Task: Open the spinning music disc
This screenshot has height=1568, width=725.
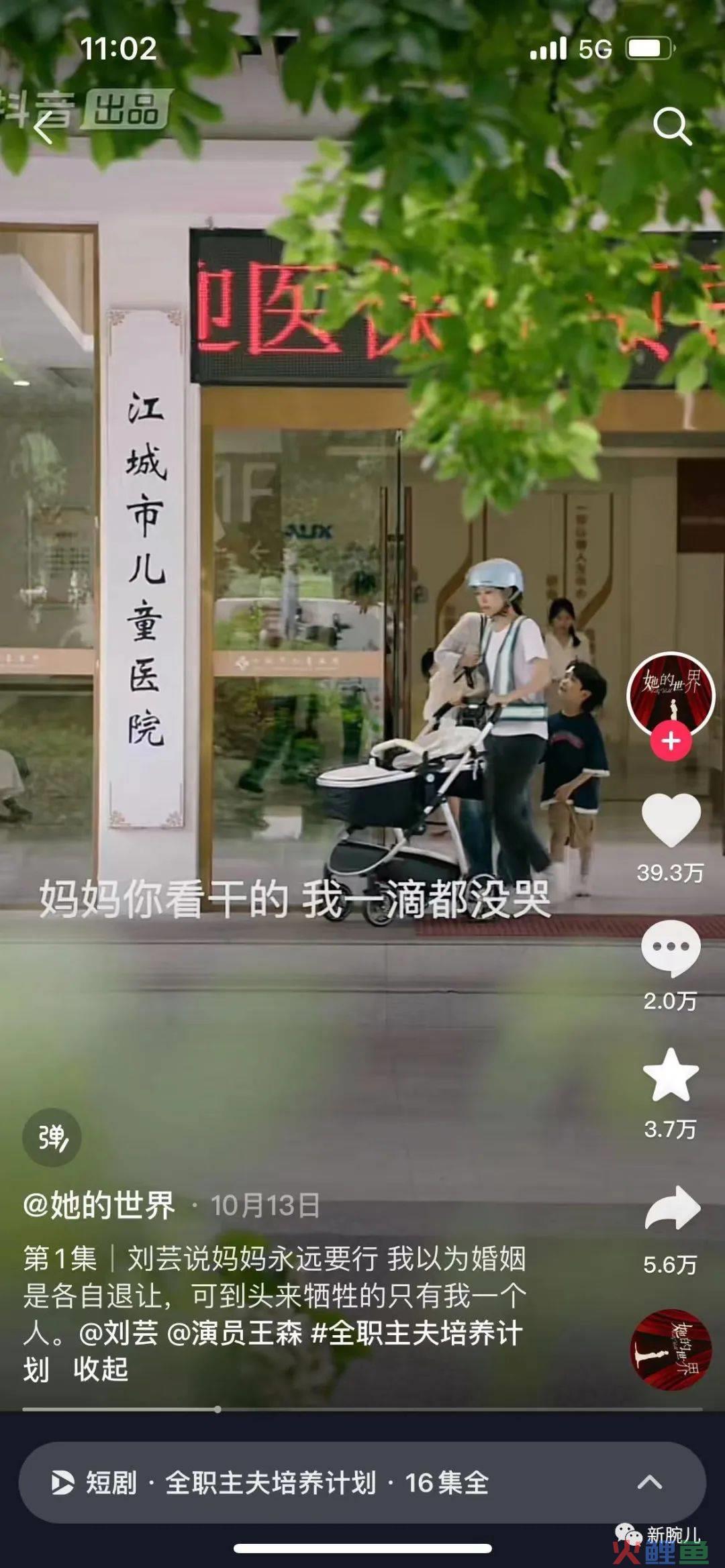Action: click(670, 1350)
